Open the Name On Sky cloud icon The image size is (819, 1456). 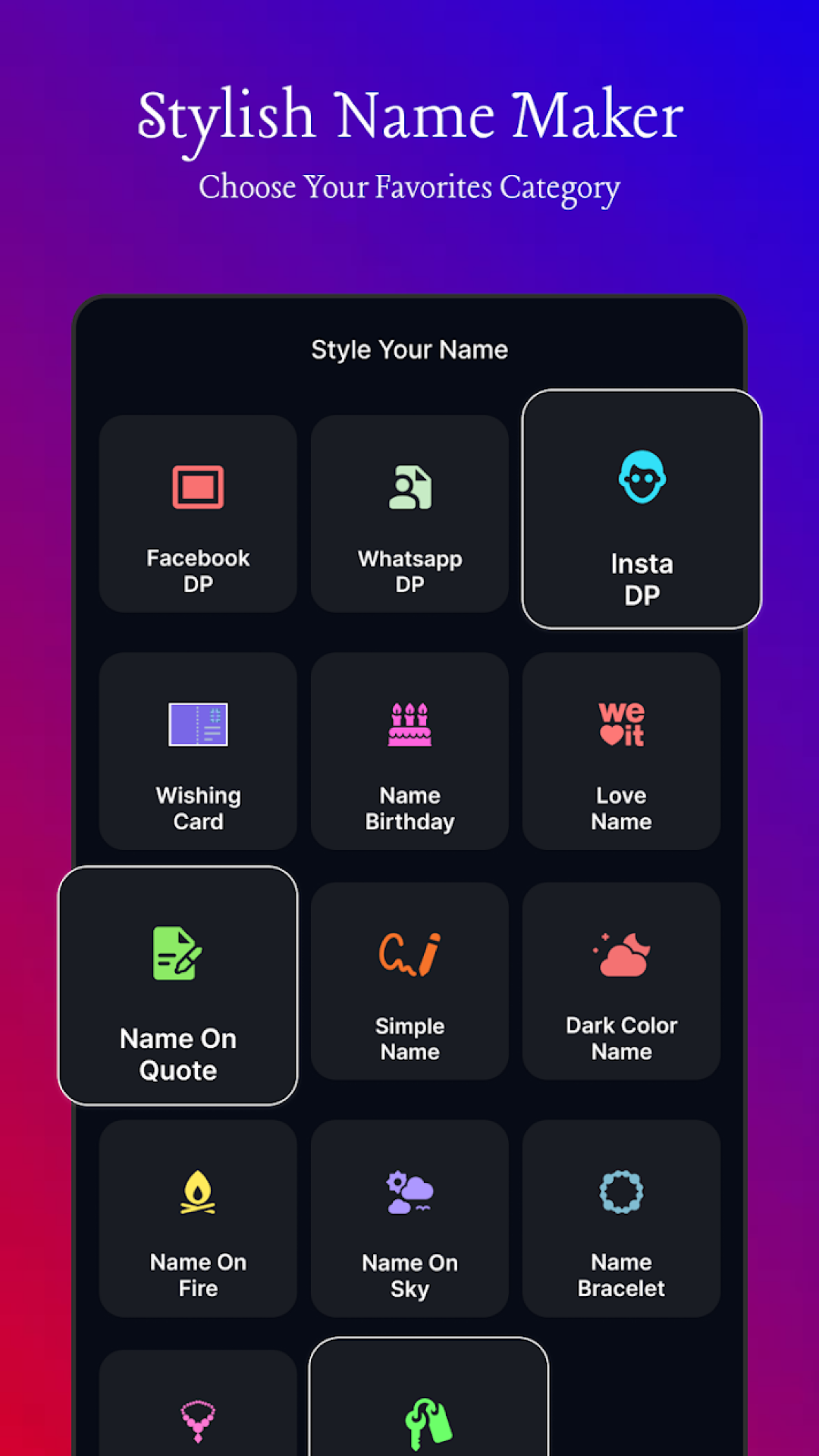click(409, 1191)
